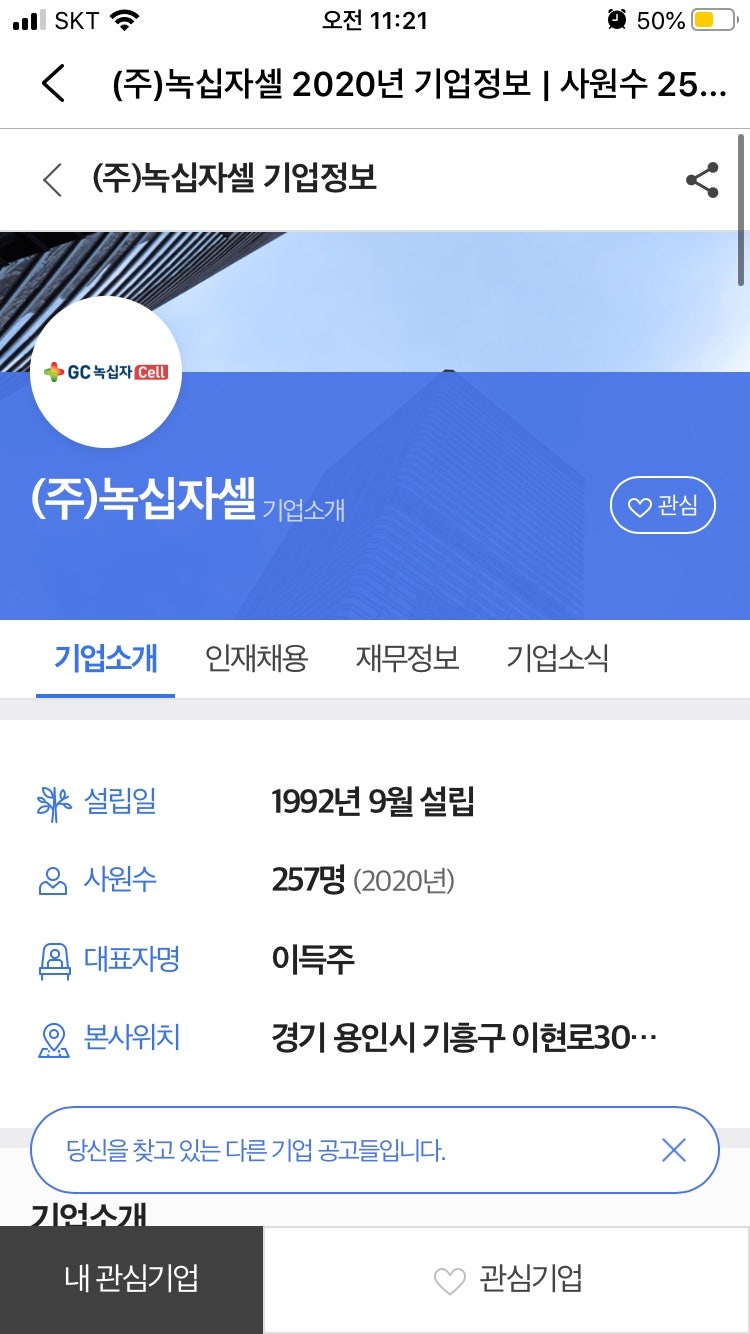The height and width of the screenshot is (1334, 750).
Task: Go back using the top browser arrow
Action: 54,83
